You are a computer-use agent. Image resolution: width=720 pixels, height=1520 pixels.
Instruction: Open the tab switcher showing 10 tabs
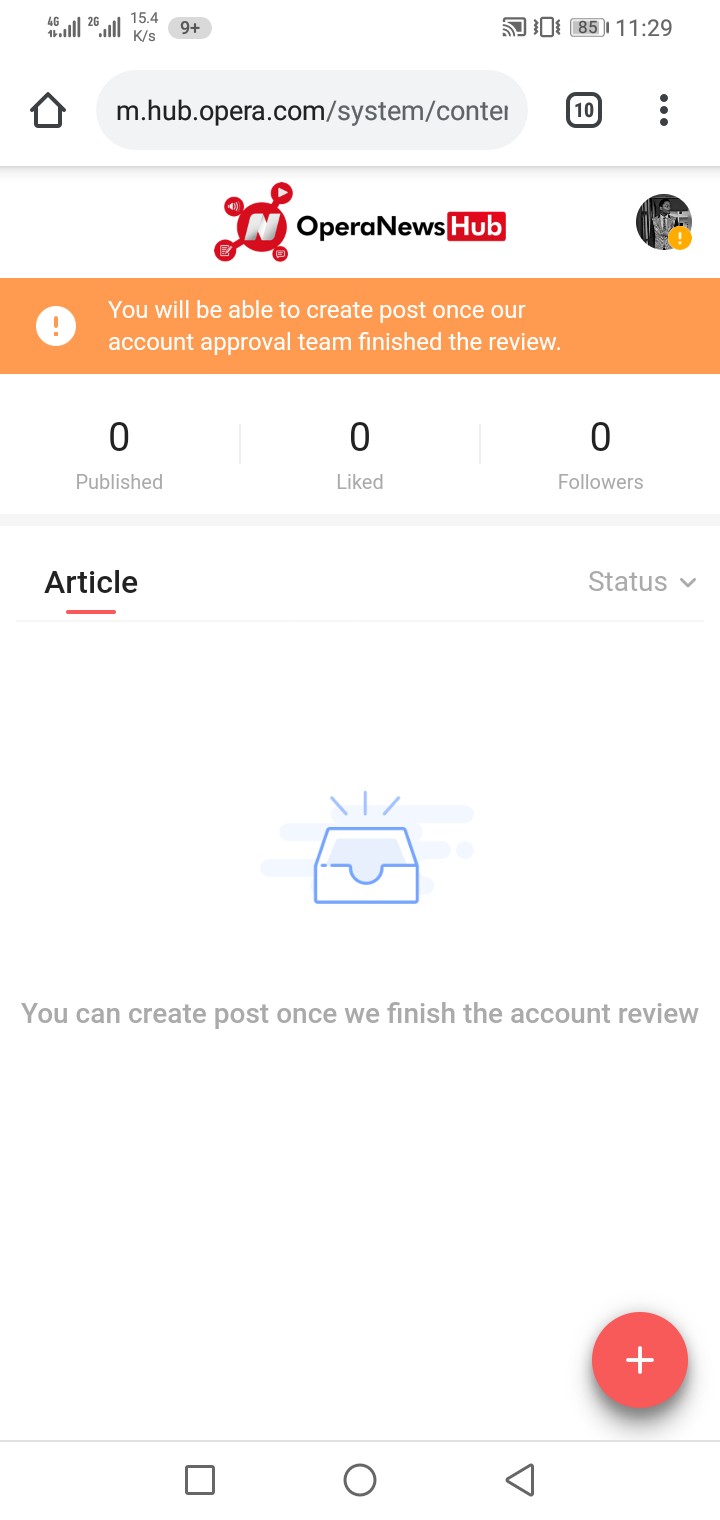(584, 110)
